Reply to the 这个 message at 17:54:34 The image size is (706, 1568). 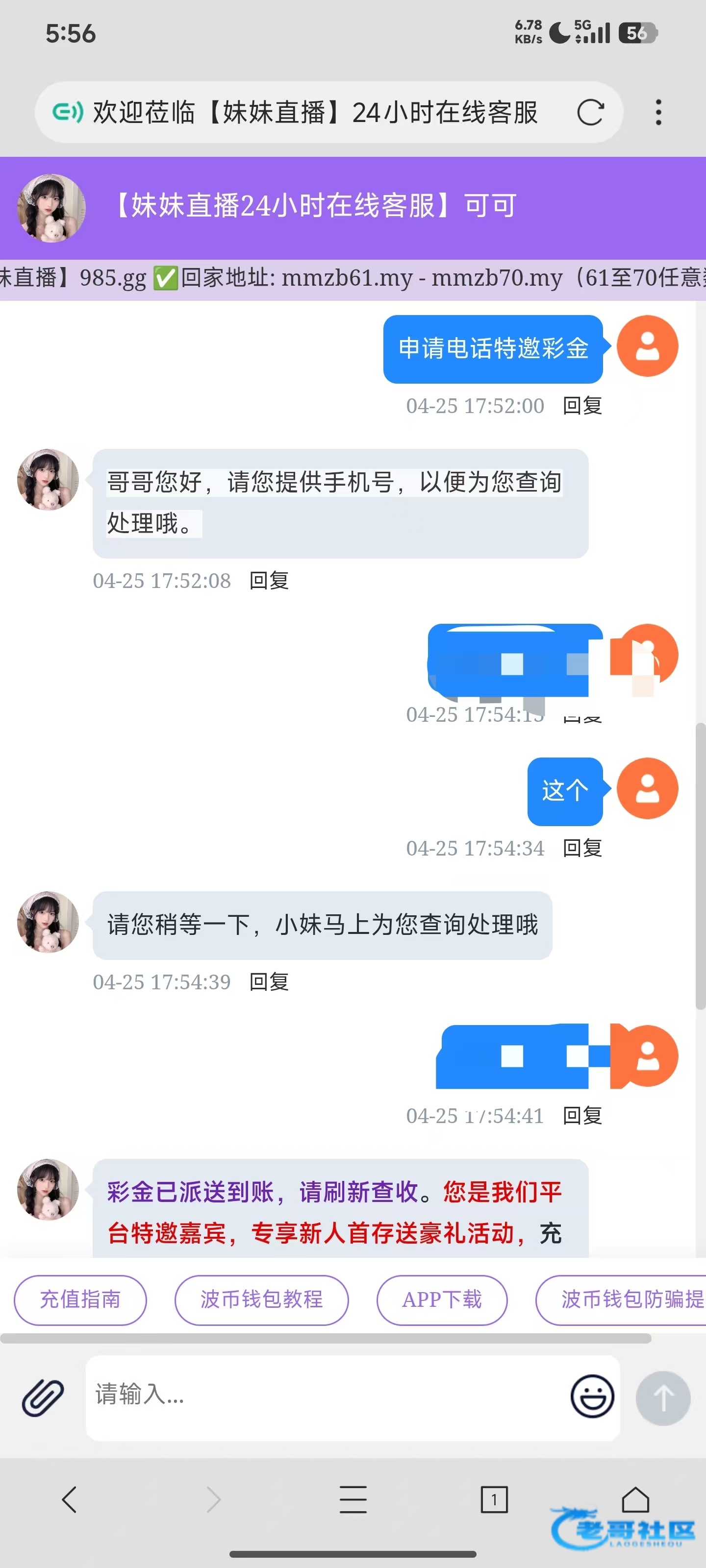[582, 848]
